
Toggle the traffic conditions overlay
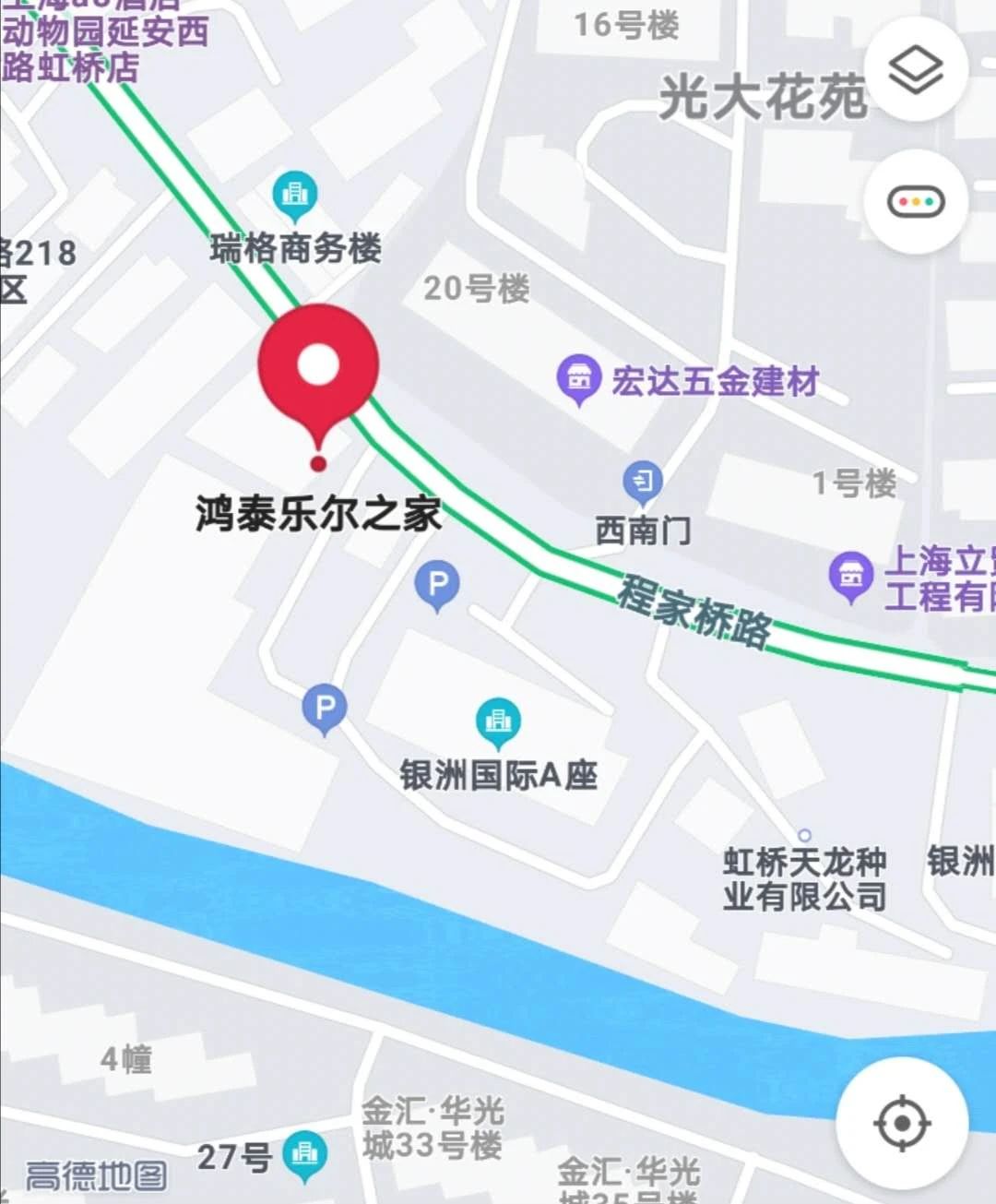(915, 201)
